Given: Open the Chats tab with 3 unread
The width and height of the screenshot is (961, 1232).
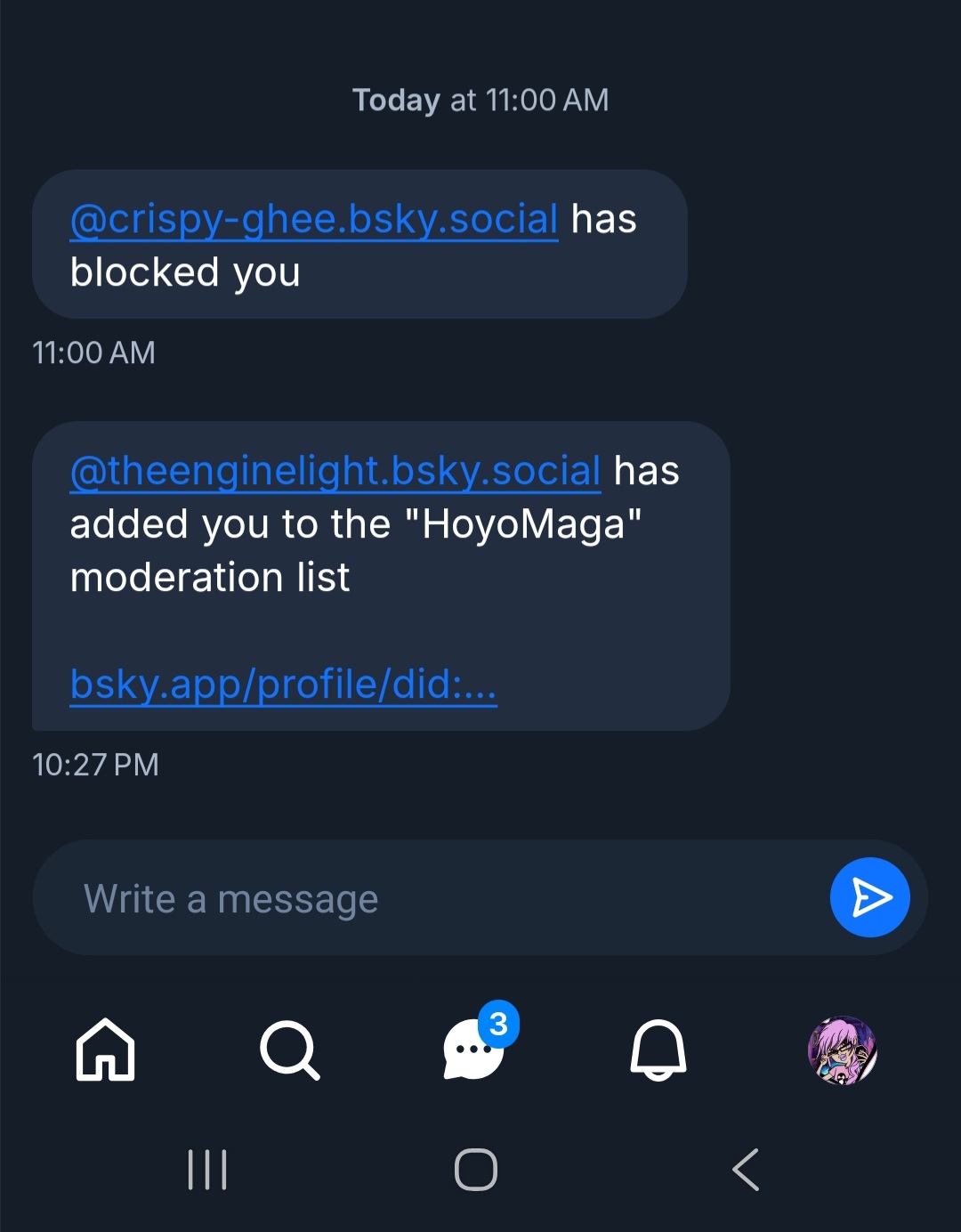Looking at the screenshot, I should 475,1050.
